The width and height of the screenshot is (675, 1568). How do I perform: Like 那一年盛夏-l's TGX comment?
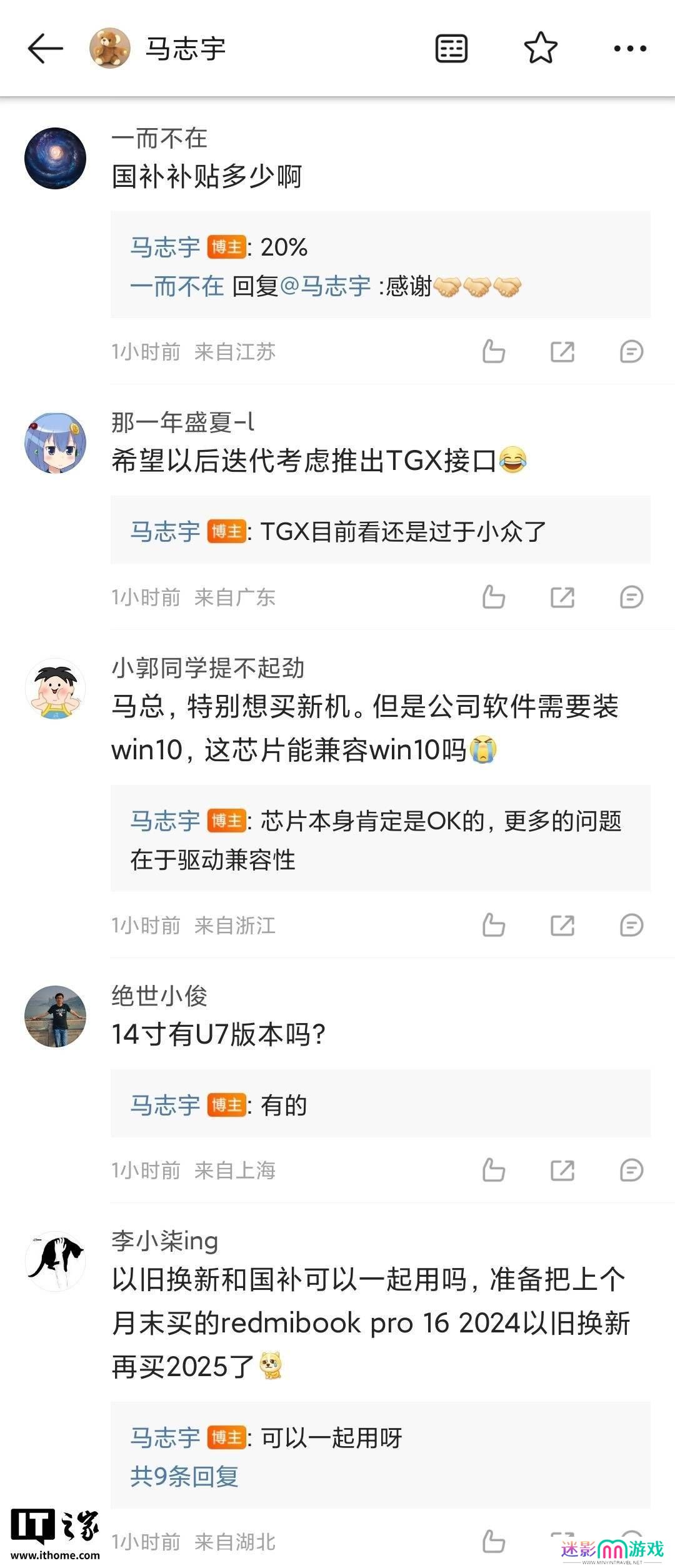pyautogui.click(x=493, y=597)
